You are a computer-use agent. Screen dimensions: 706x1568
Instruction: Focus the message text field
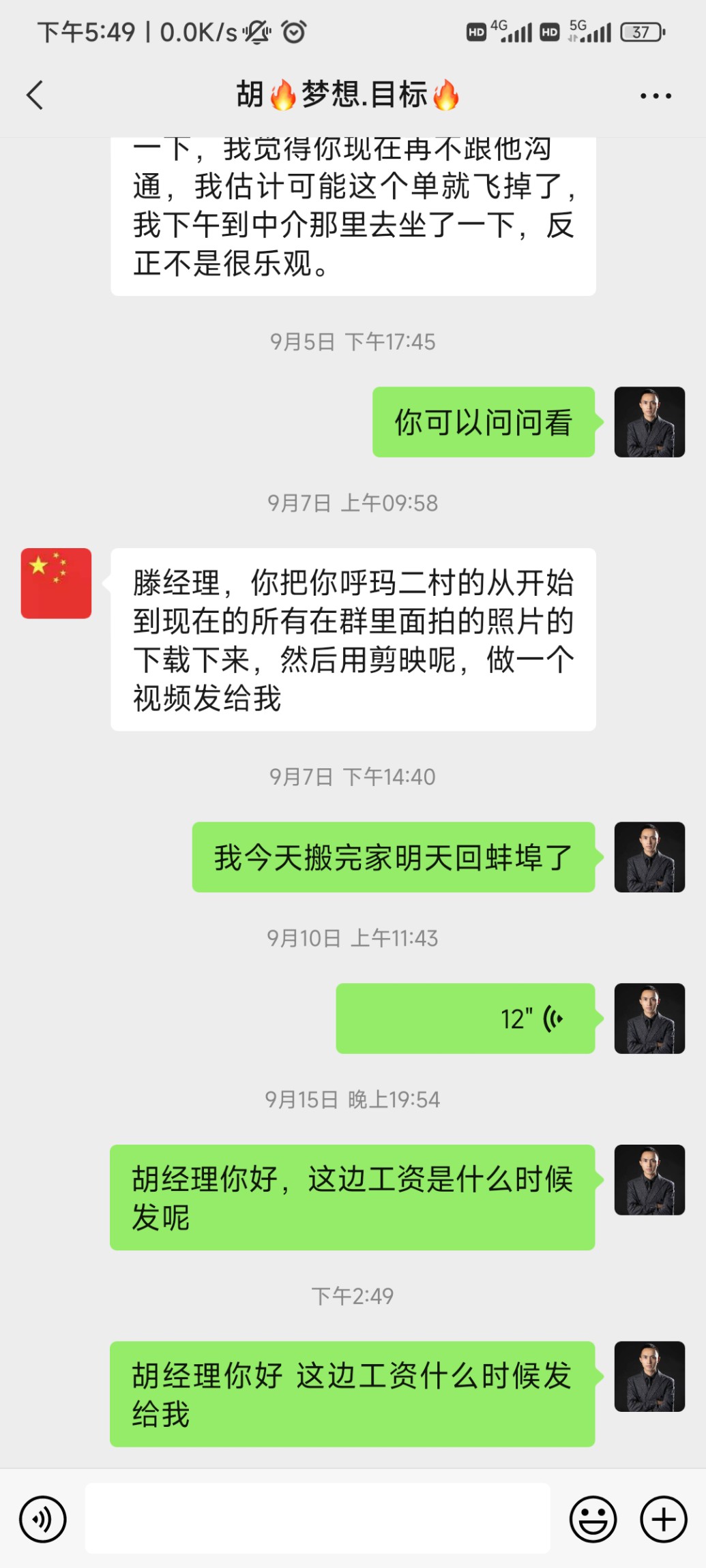point(317,1519)
